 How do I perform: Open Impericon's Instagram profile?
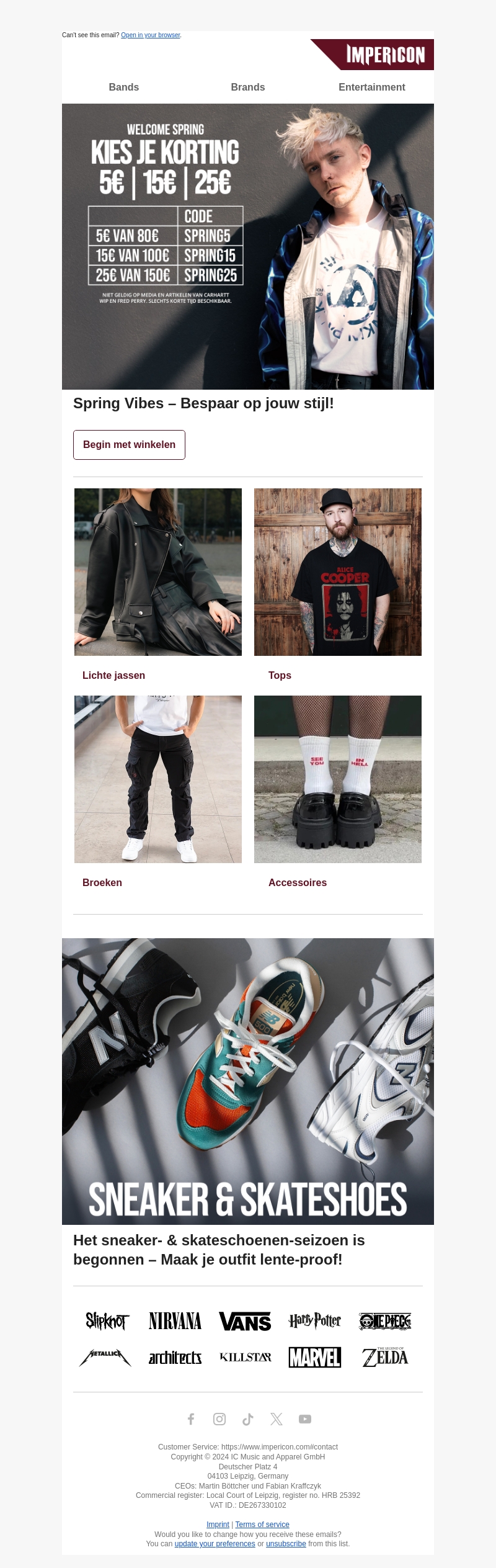219,1419
